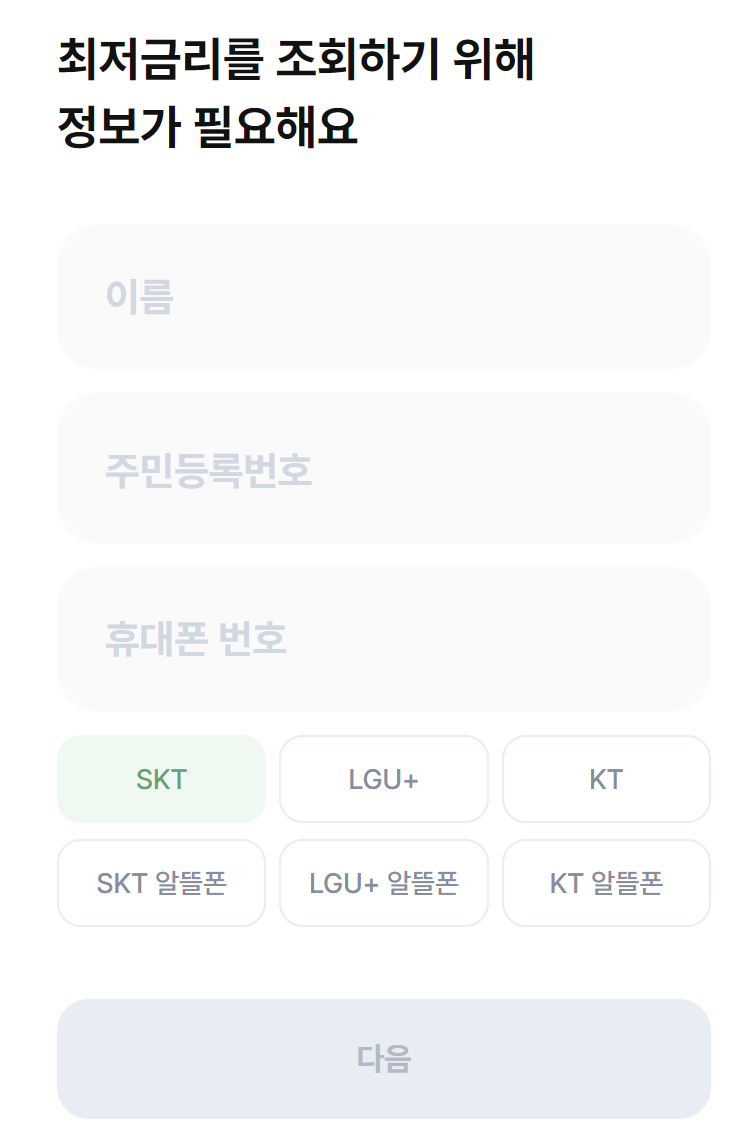Choose the LGU+ 알뜰폰 budget carrier
The image size is (751, 1143).
(x=384, y=882)
